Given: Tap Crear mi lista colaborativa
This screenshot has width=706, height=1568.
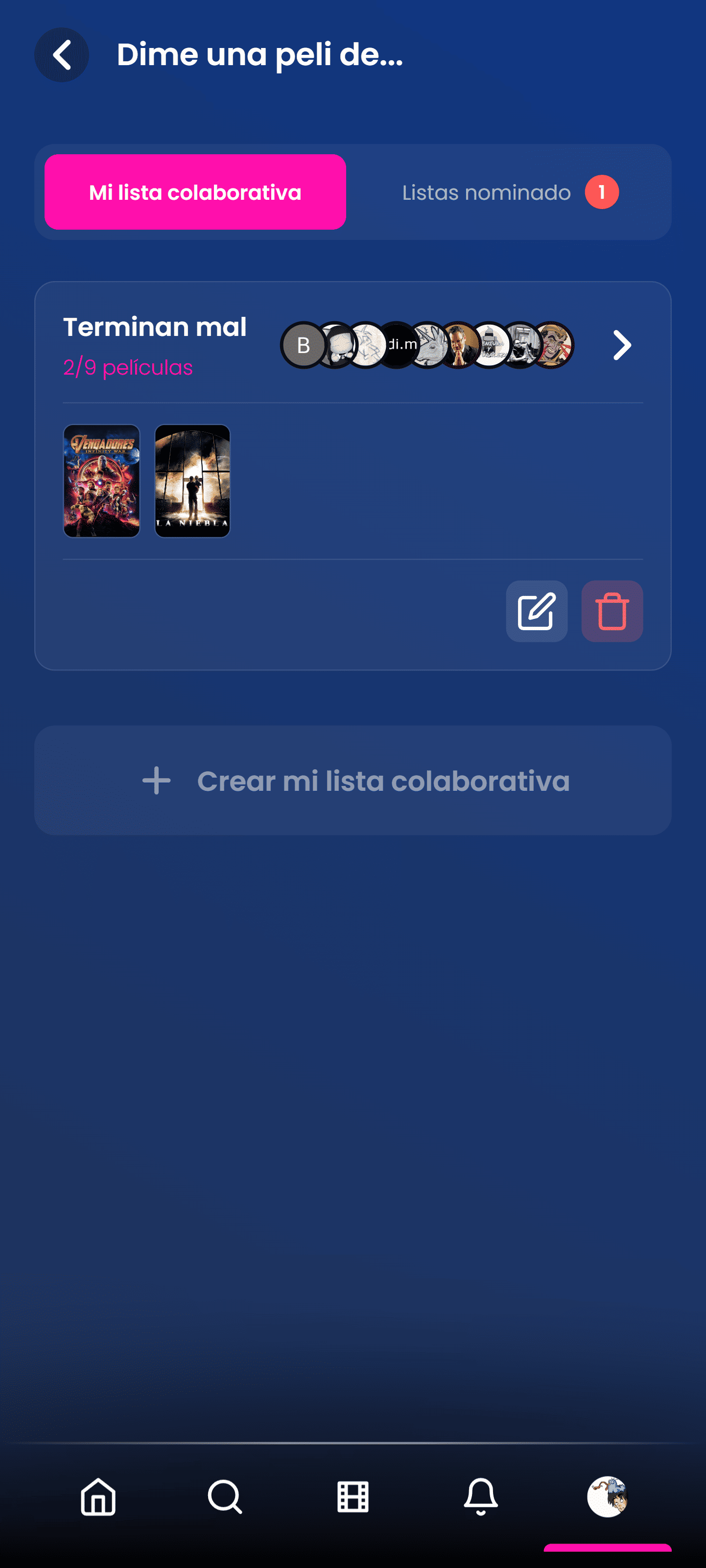Looking at the screenshot, I should click(353, 781).
